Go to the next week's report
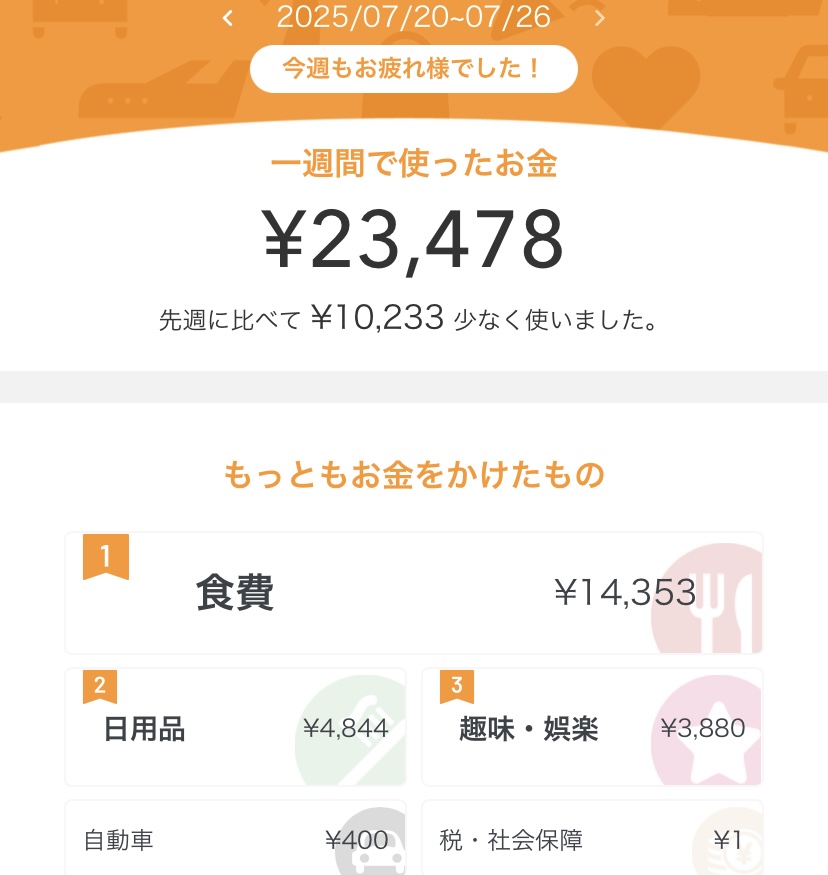 [x=600, y=18]
